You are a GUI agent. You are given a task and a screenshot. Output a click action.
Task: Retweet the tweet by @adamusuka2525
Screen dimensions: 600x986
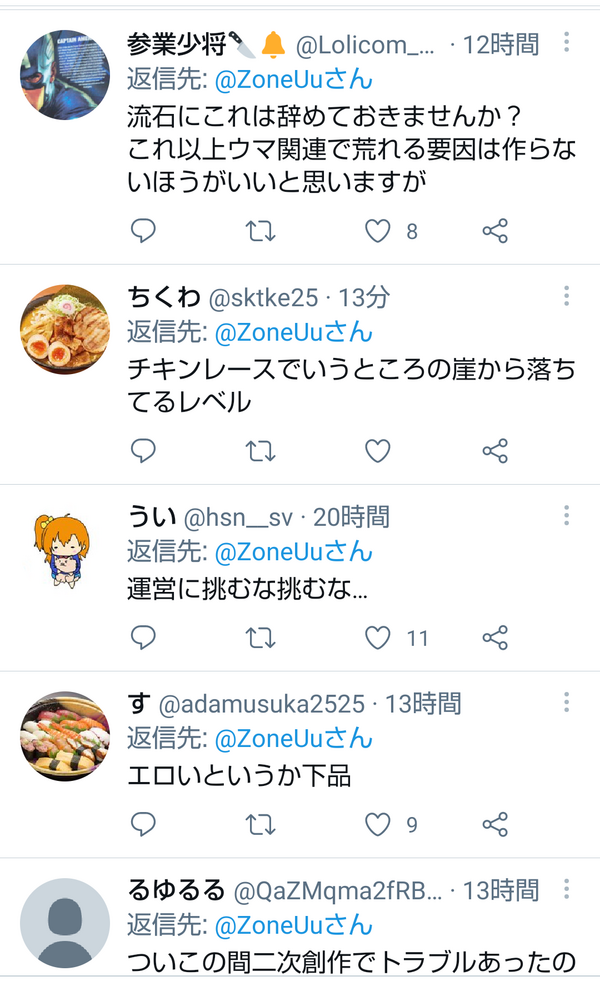(x=260, y=824)
